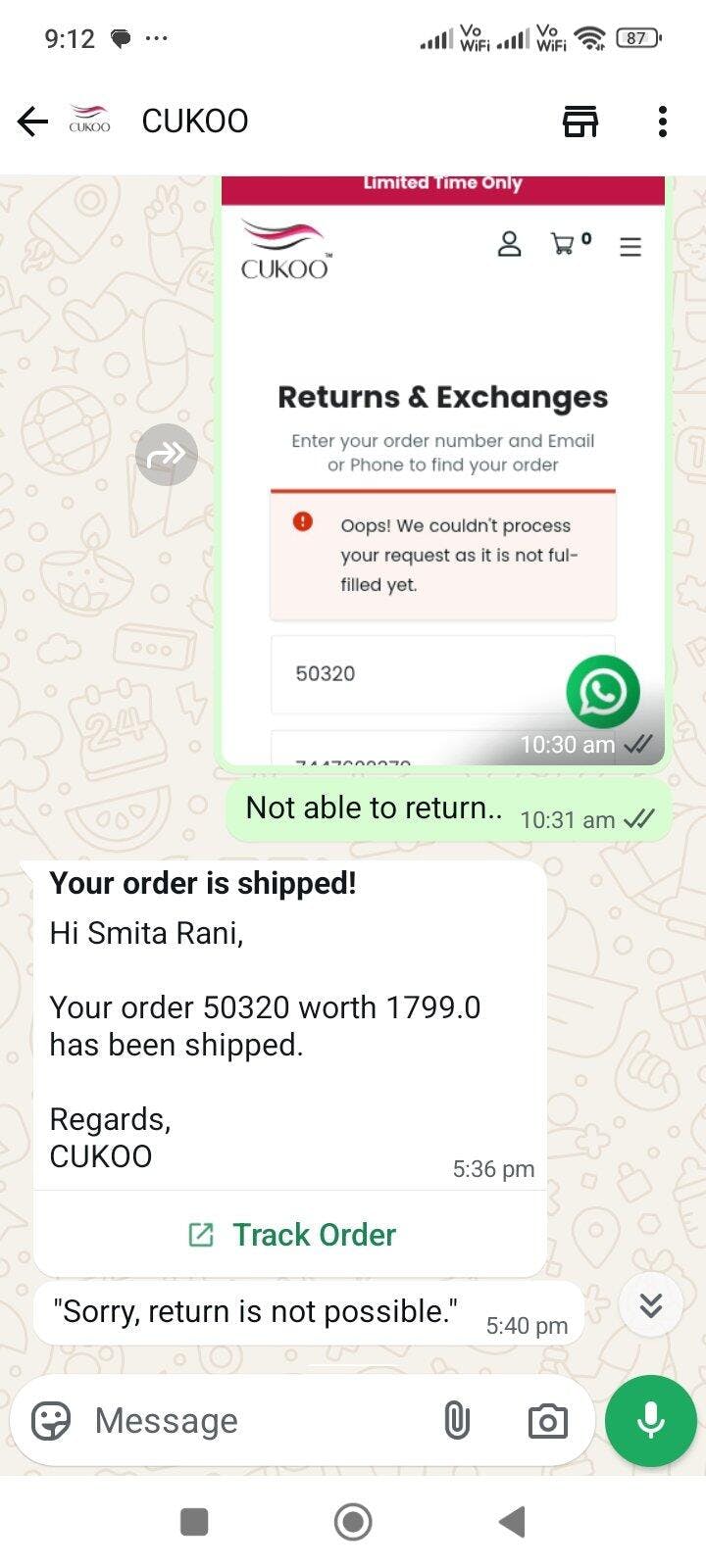Open the Returns & Exchanges screenshot image
The width and height of the screenshot is (706, 1568).
(443, 471)
